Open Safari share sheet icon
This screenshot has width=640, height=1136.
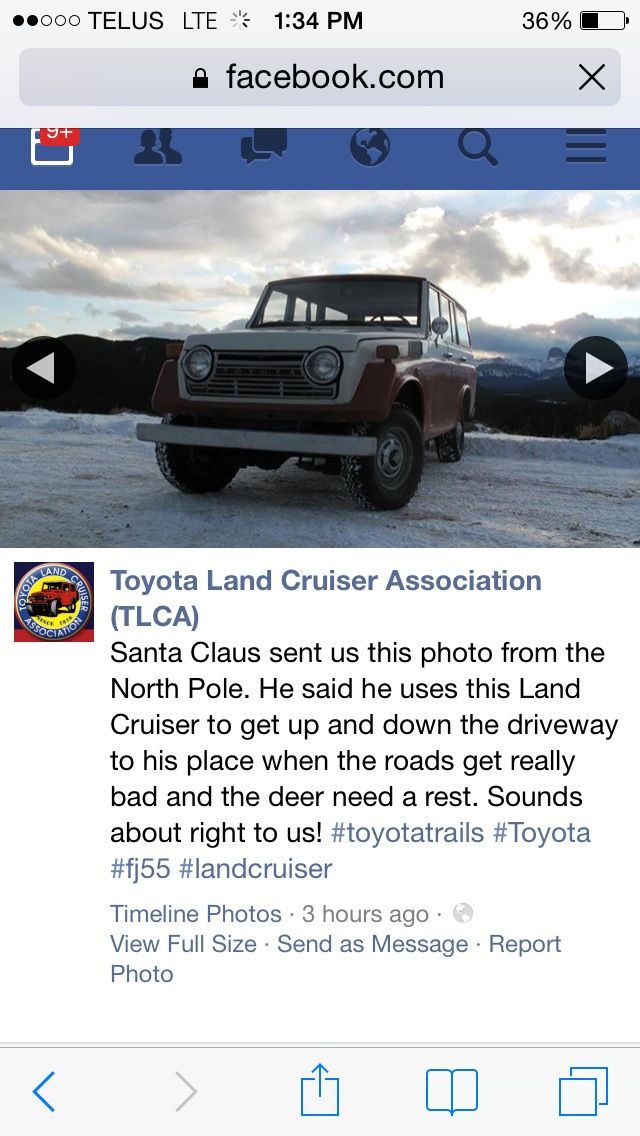[x=320, y=1090]
